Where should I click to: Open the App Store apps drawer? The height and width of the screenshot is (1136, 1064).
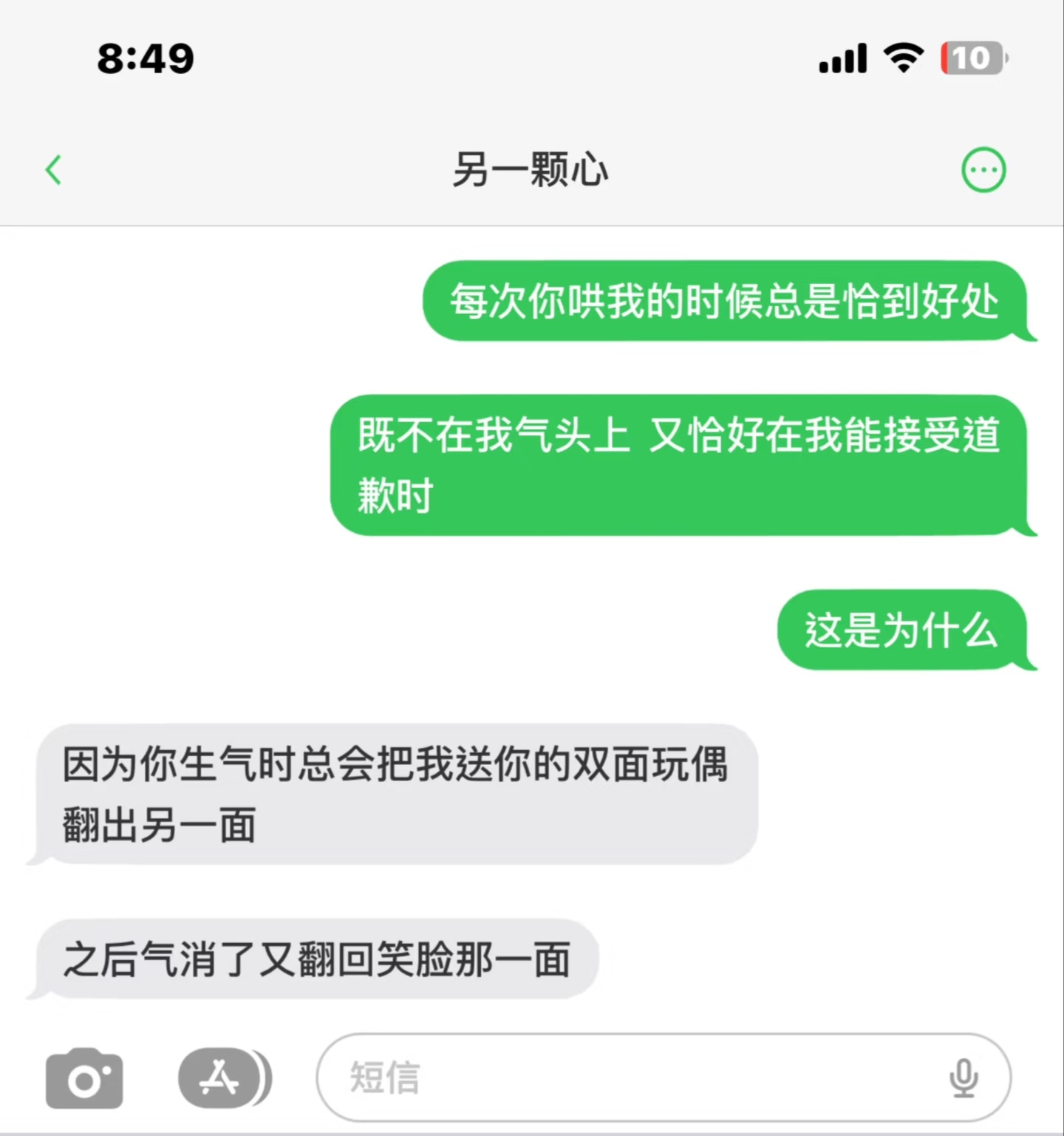click(x=220, y=1078)
